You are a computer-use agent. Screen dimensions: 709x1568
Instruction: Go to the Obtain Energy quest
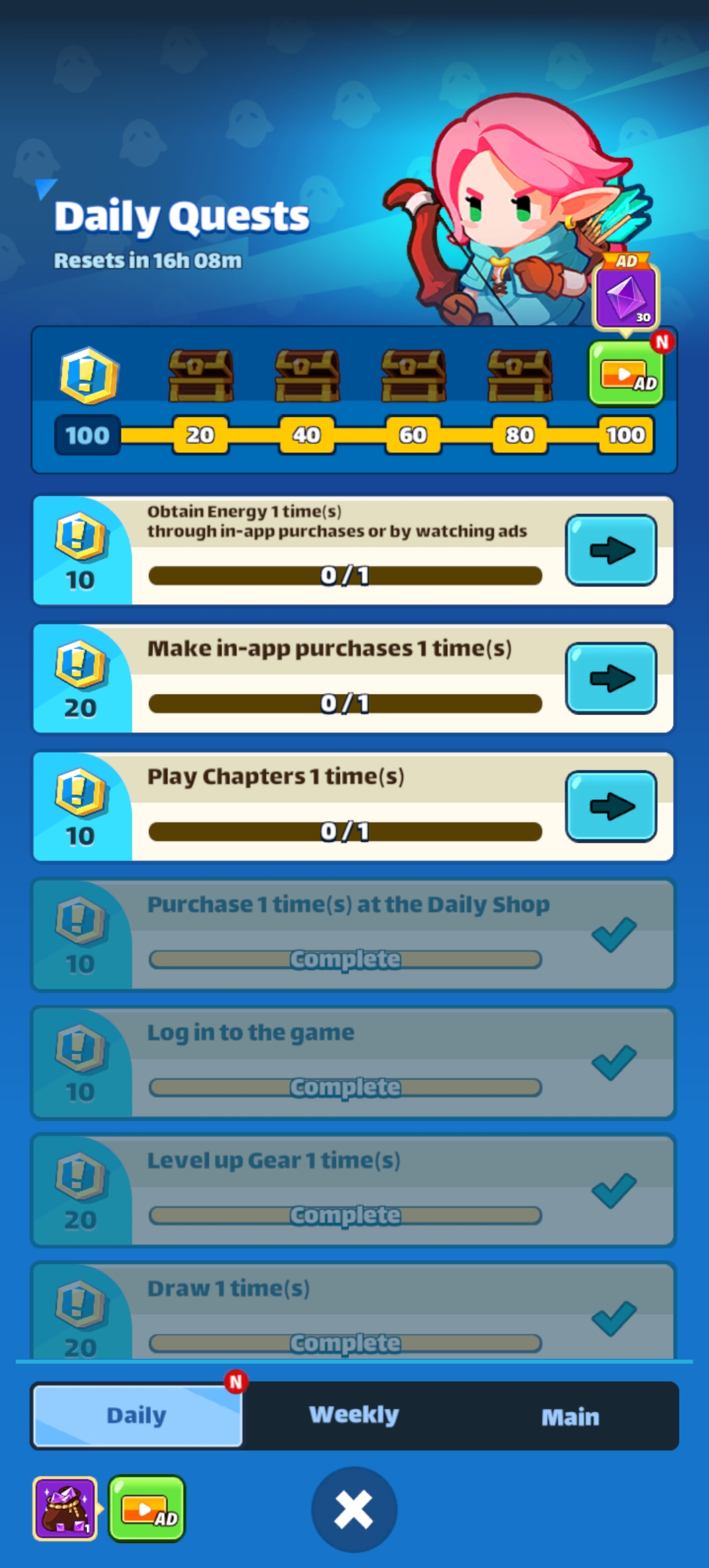(x=611, y=550)
